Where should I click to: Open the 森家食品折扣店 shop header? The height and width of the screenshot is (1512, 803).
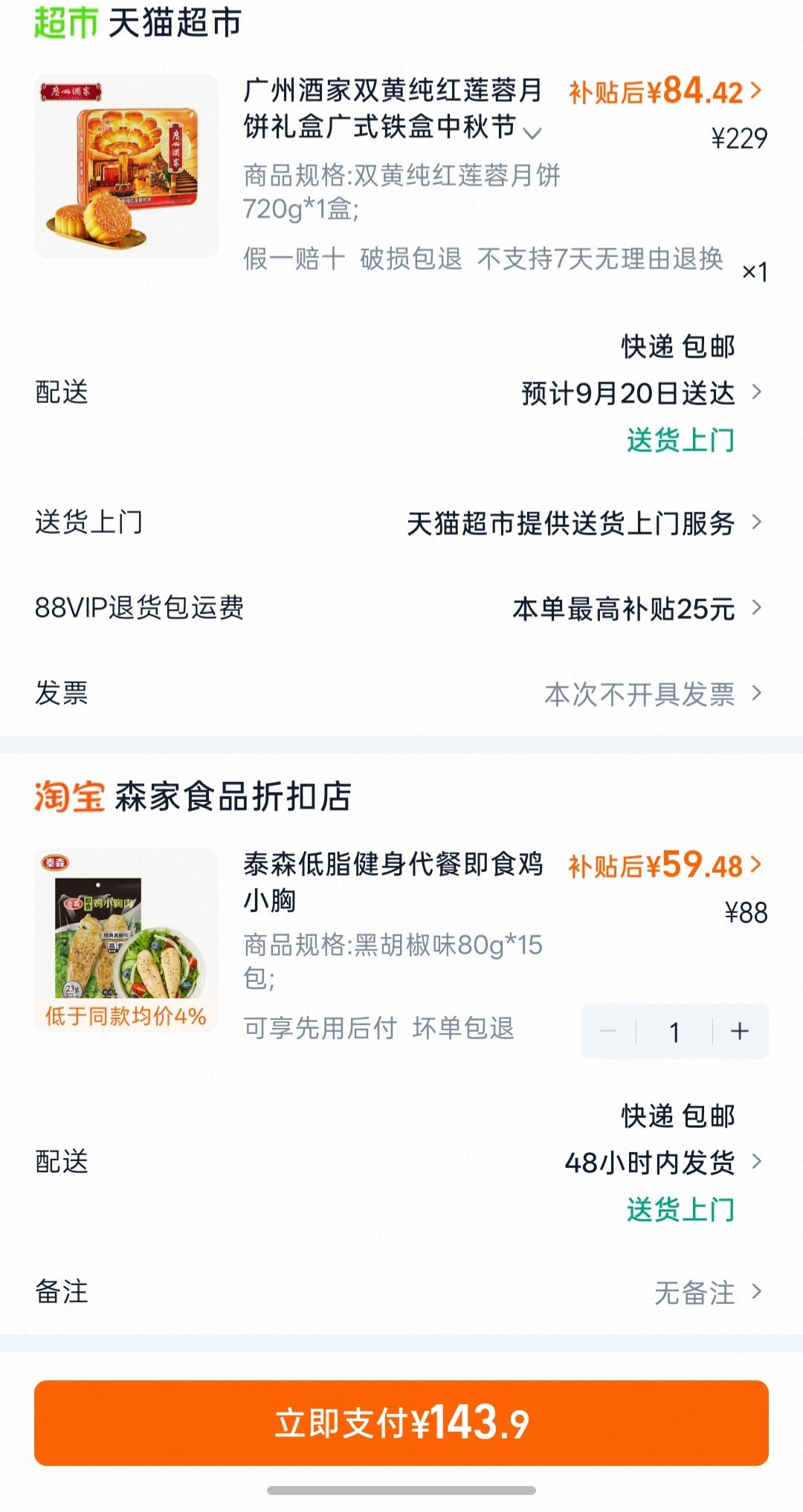pos(193,796)
